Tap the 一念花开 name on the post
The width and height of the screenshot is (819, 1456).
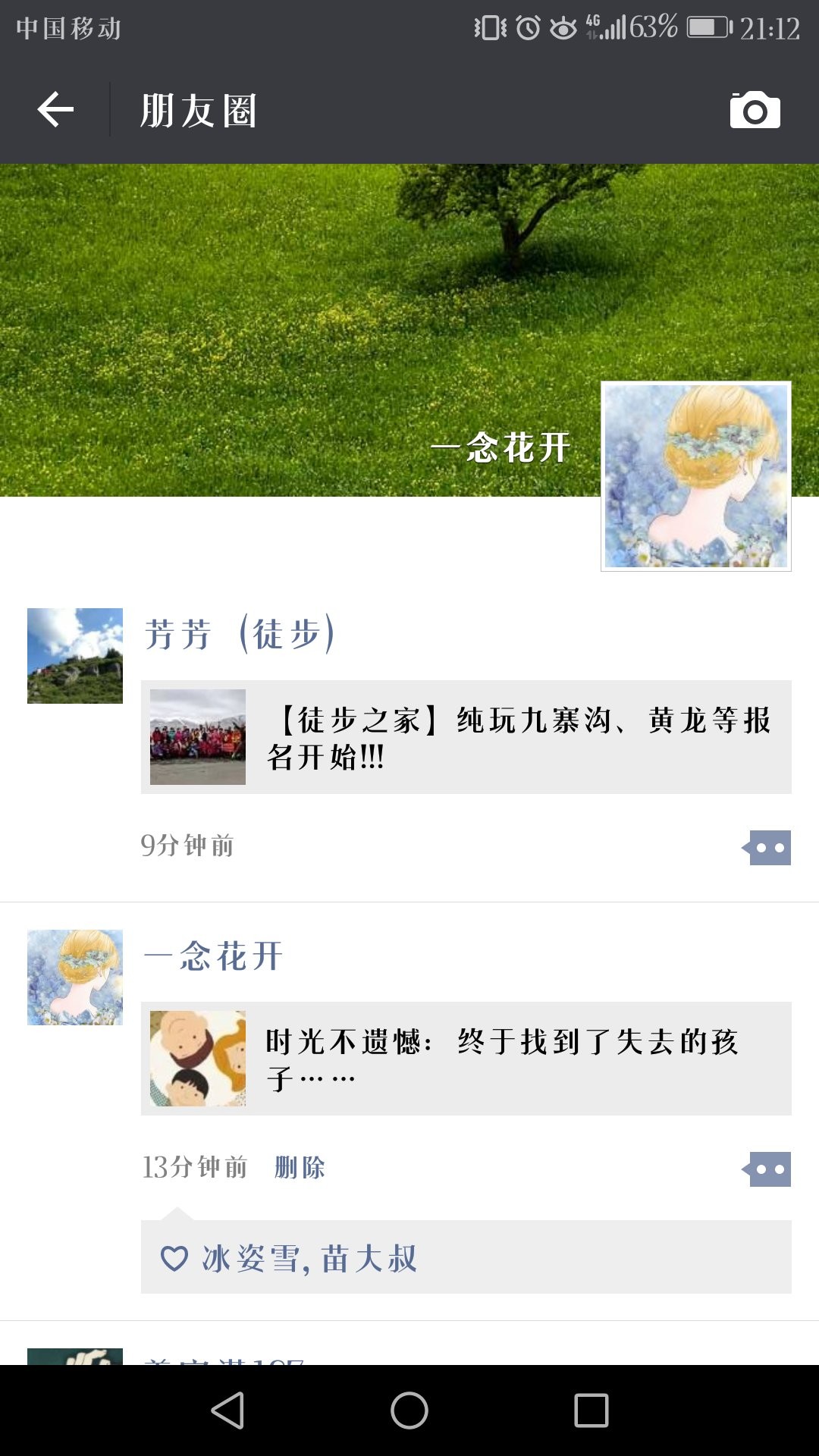(x=214, y=956)
